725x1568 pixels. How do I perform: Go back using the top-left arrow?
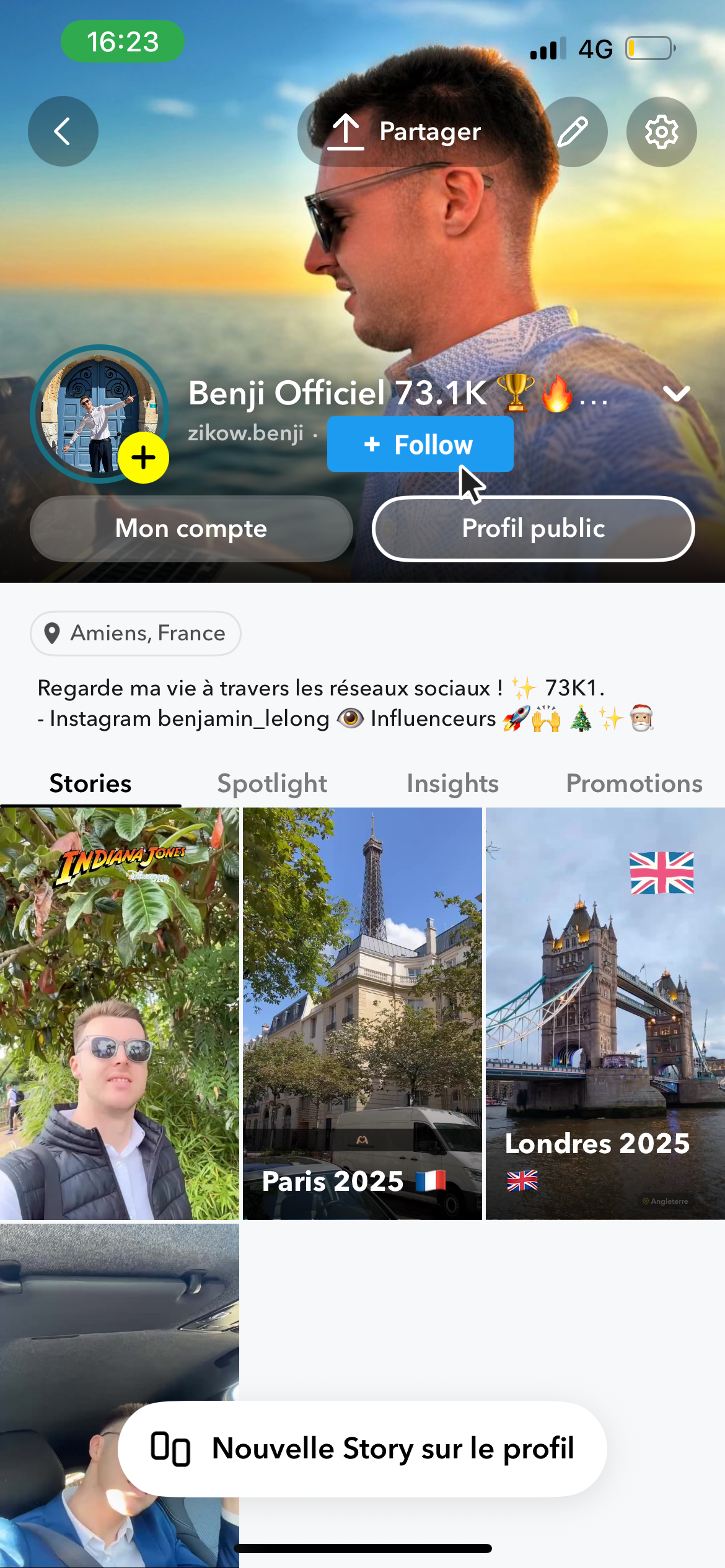[x=63, y=131]
